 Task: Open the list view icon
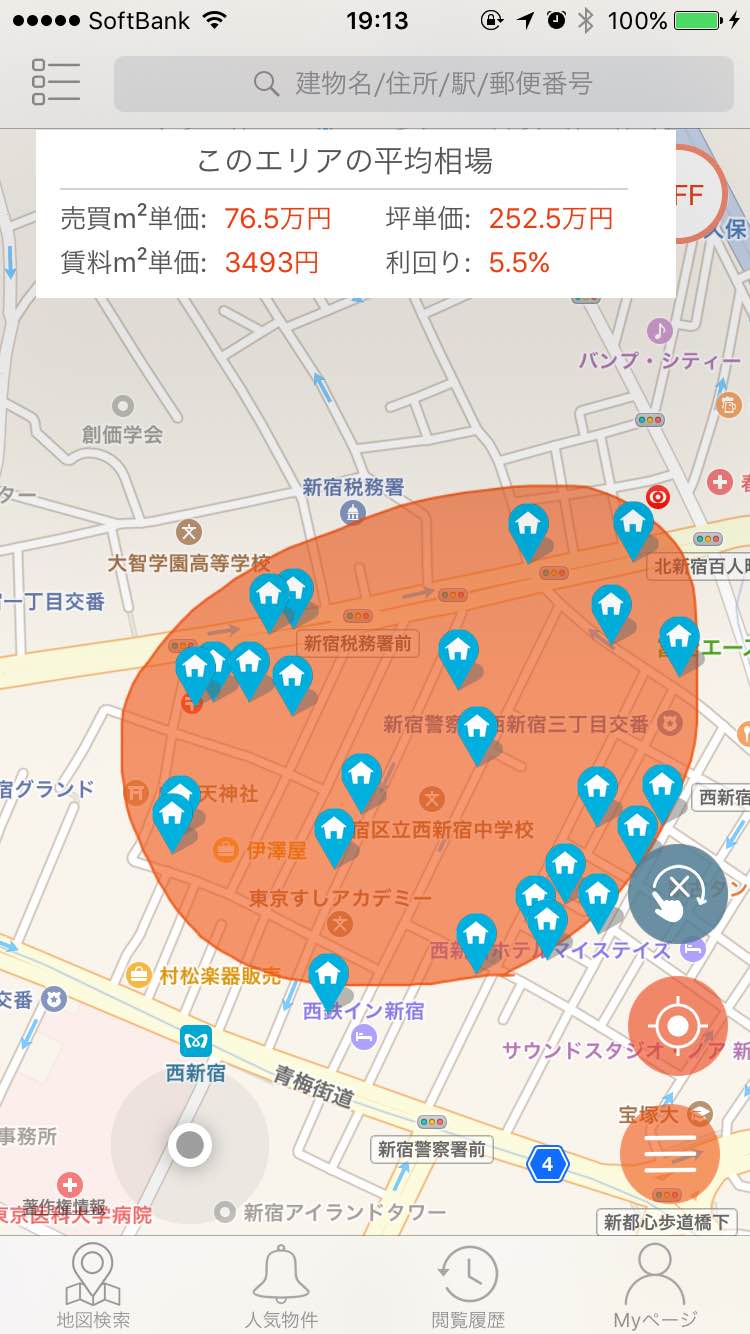click(56, 82)
